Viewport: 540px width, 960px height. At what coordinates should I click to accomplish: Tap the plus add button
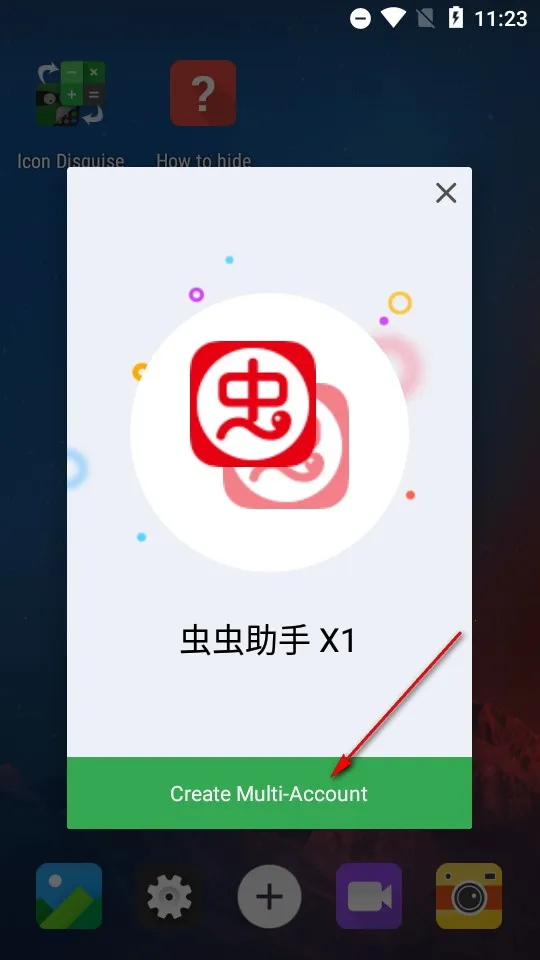269,897
